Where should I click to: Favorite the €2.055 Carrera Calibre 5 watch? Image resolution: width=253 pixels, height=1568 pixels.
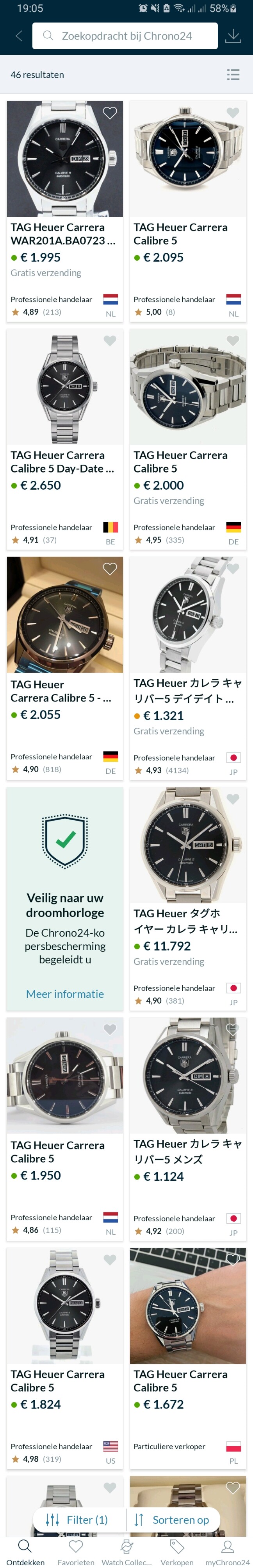(110, 569)
